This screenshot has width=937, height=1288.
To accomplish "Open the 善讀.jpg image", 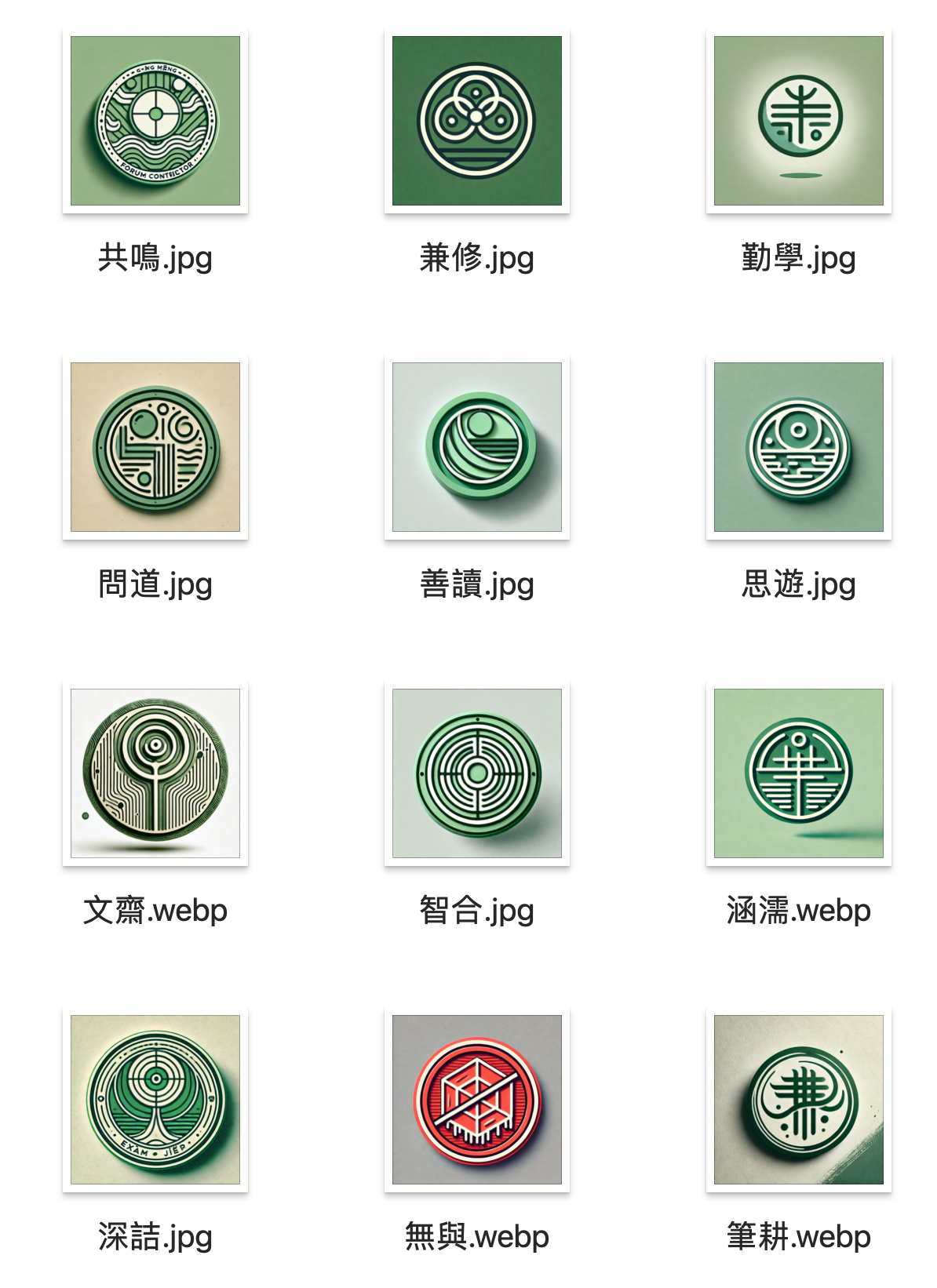I will tap(477, 447).
